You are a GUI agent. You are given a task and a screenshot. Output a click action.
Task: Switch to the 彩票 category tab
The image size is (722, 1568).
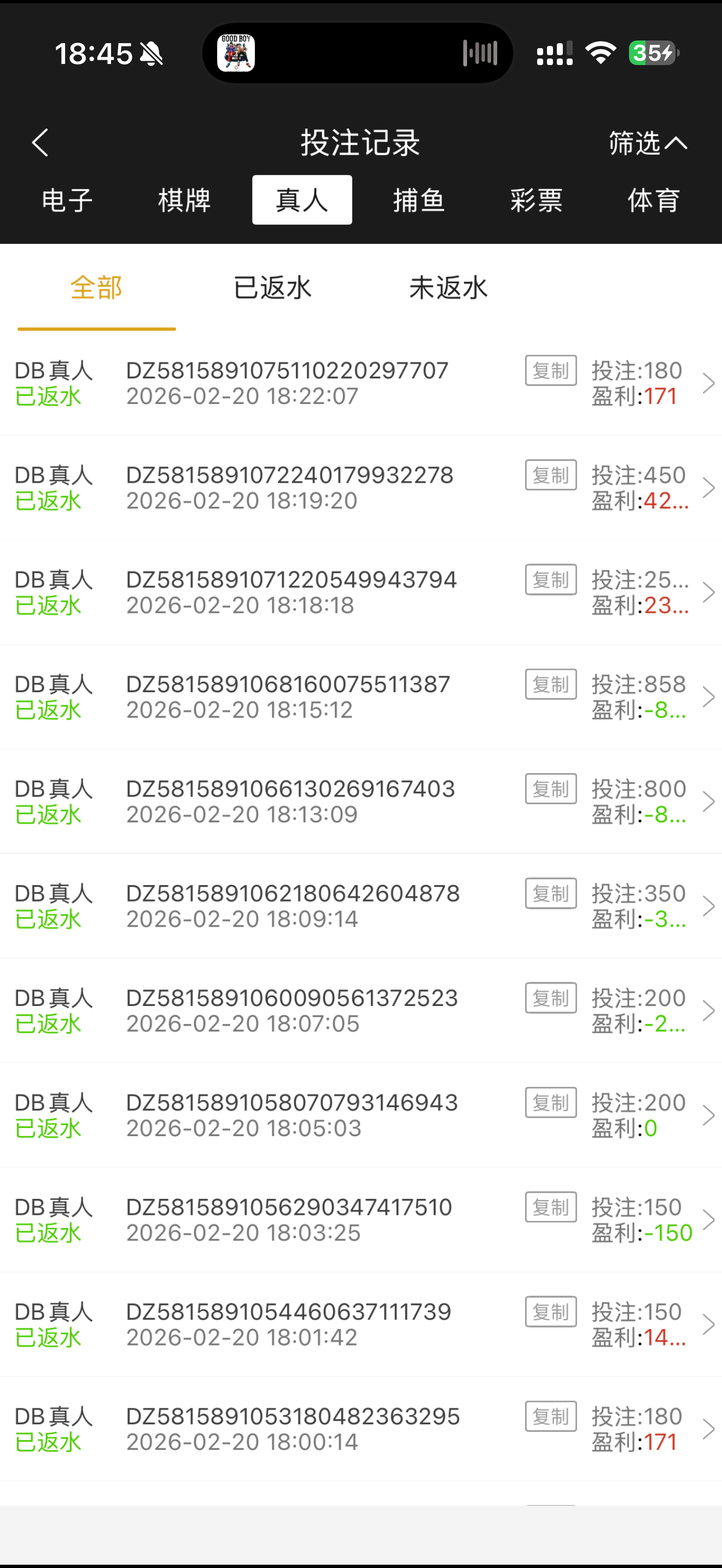537,200
